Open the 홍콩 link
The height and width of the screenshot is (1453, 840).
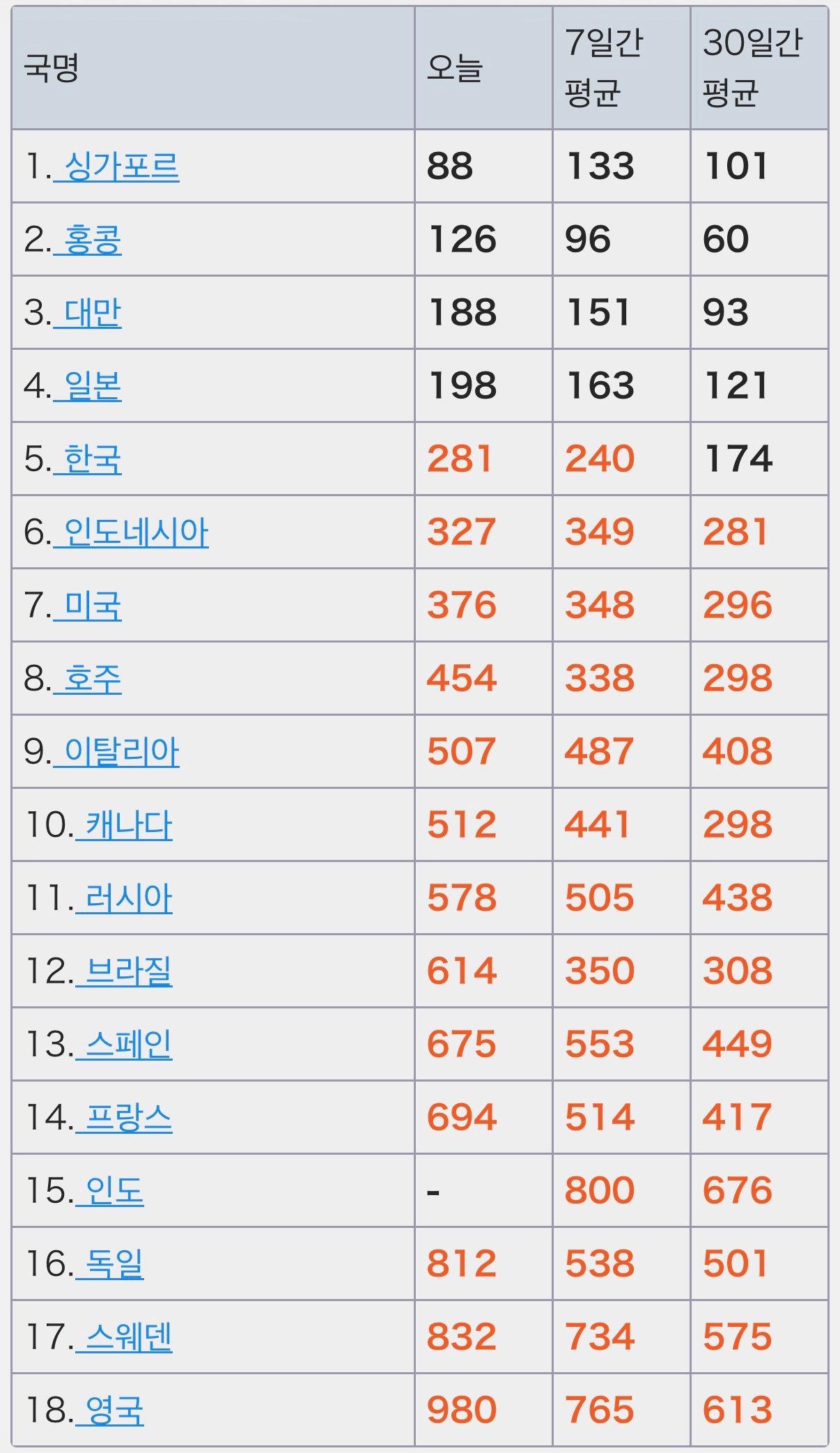point(92,240)
